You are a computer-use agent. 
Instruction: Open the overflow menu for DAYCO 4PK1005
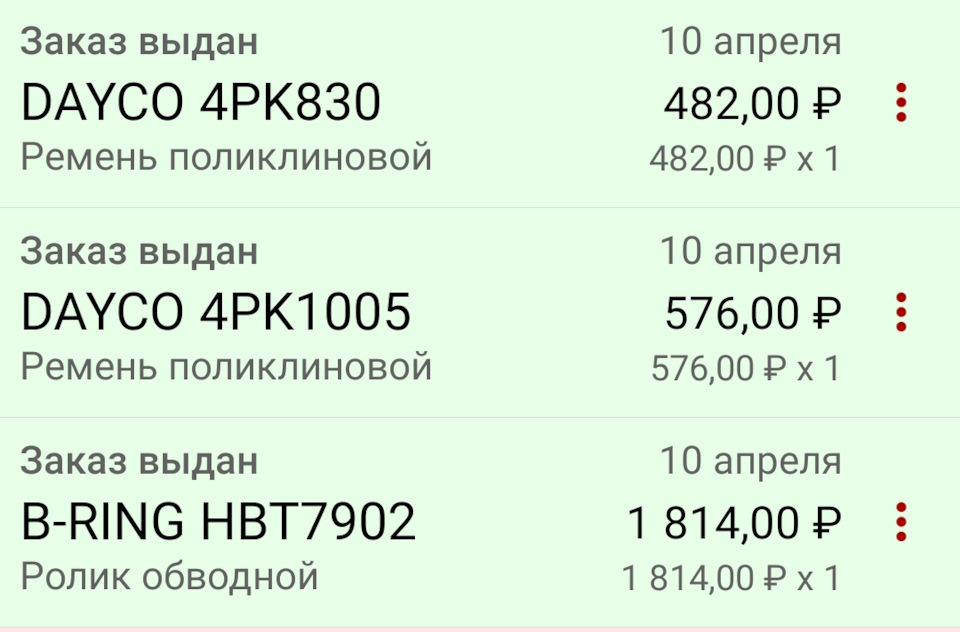[900, 313]
